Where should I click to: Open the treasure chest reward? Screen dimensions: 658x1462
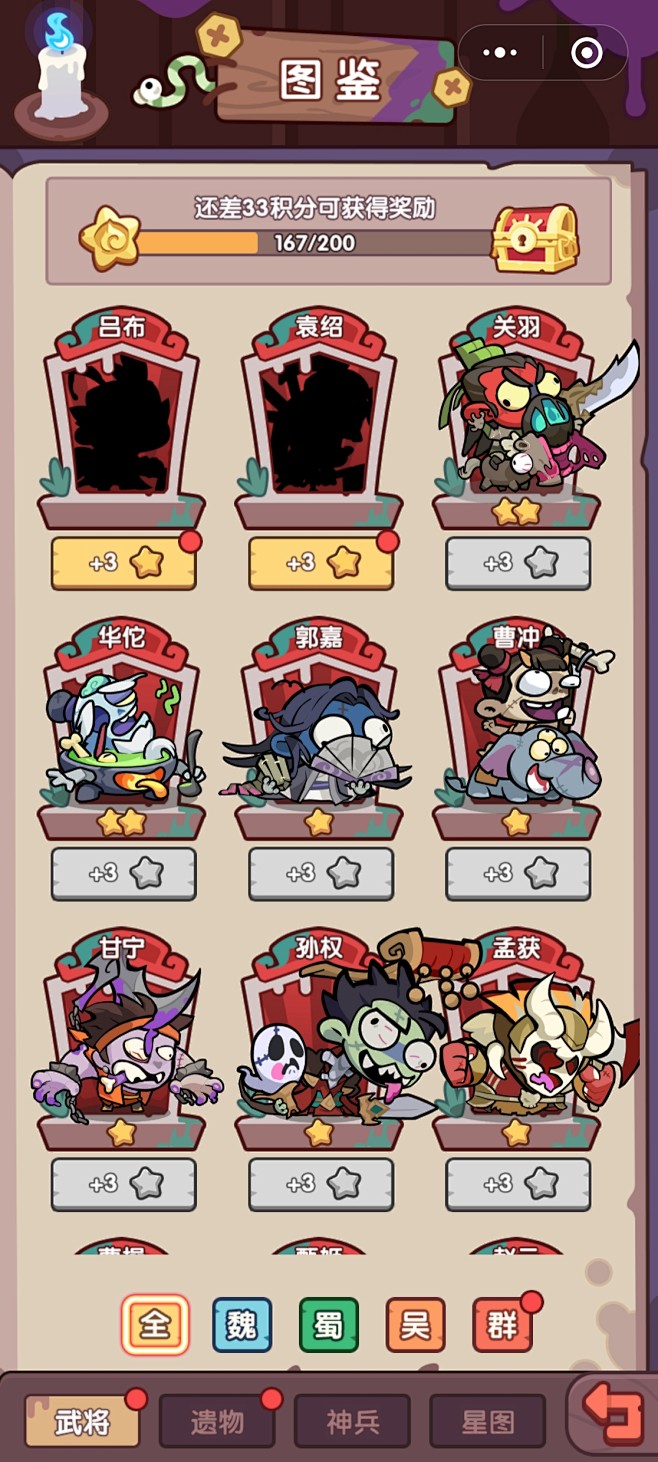(x=535, y=239)
